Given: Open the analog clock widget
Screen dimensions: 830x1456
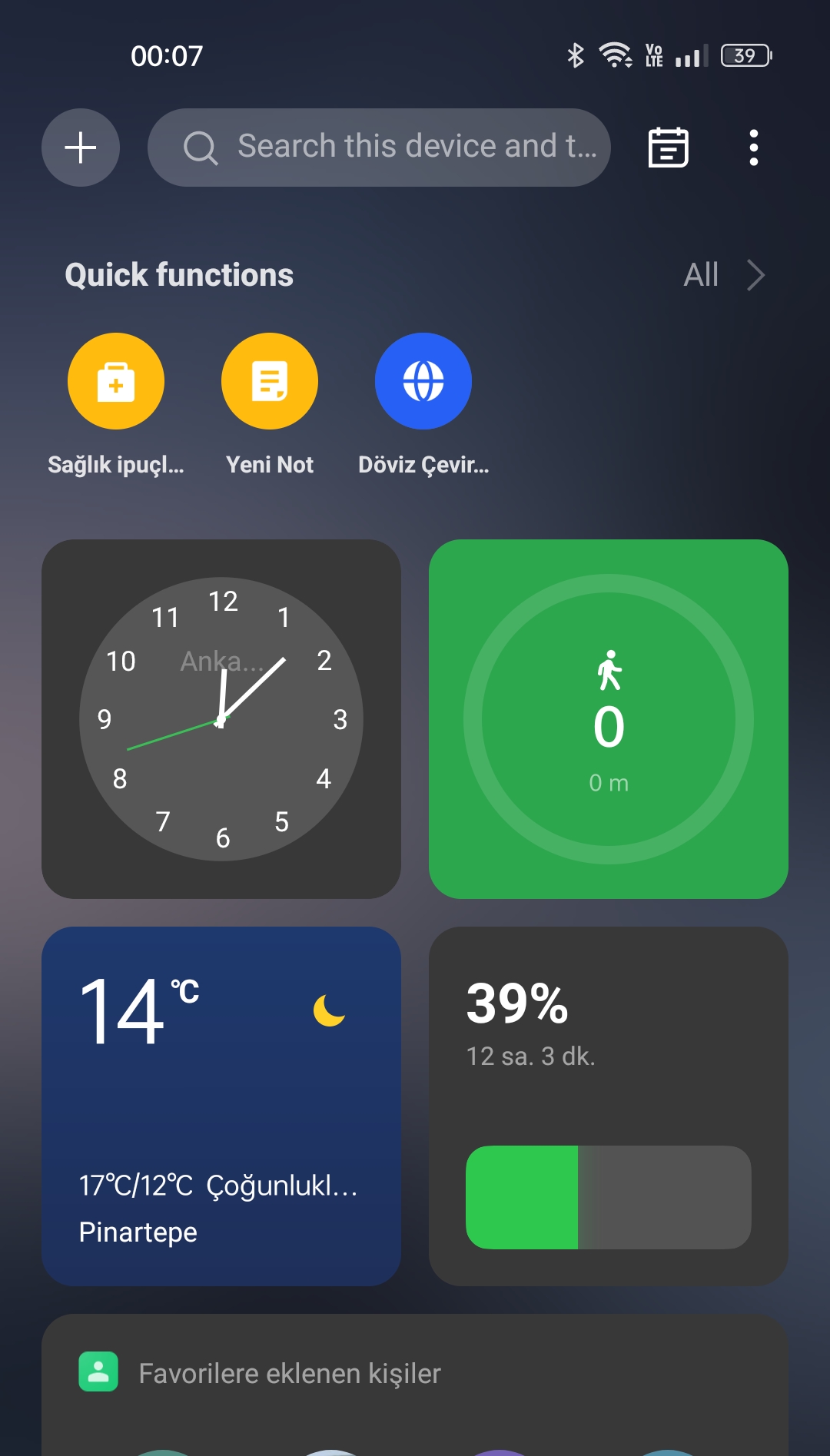Looking at the screenshot, I should point(221,719).
